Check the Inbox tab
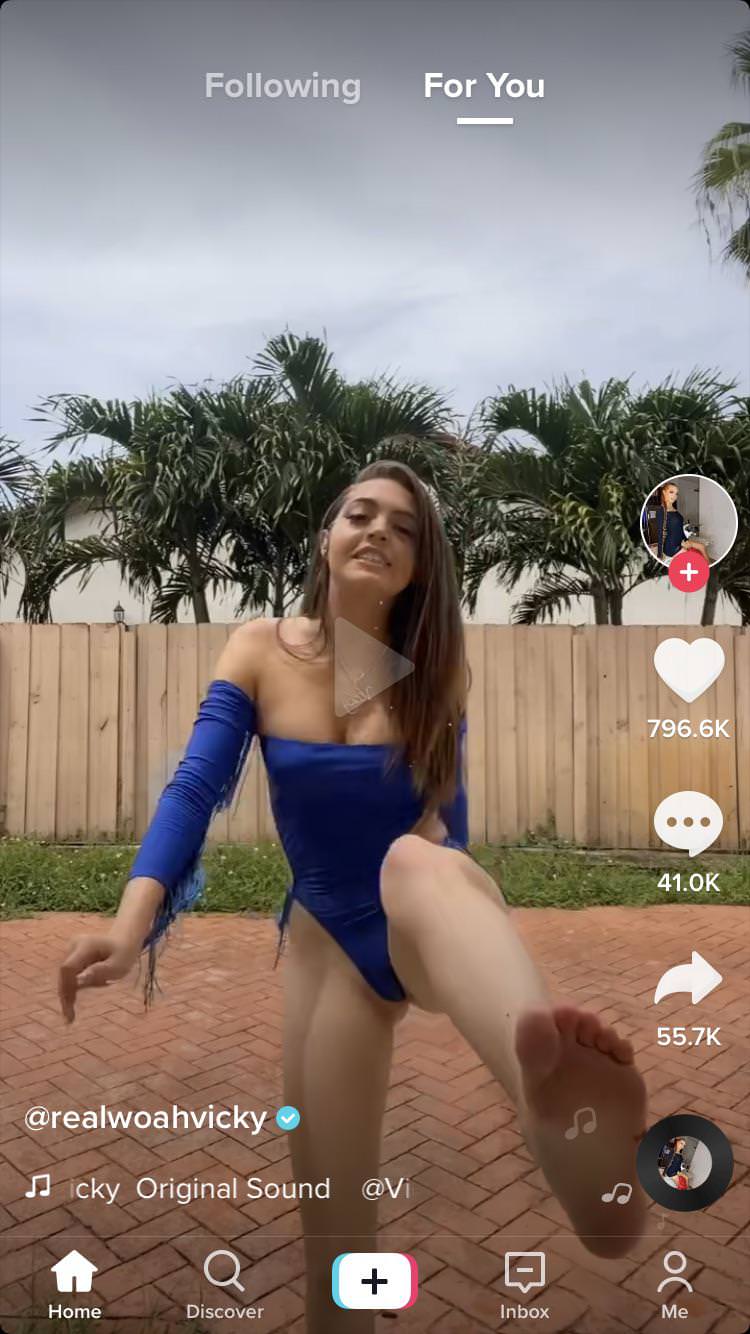 pyautogui.click(x=524, y=1285)
